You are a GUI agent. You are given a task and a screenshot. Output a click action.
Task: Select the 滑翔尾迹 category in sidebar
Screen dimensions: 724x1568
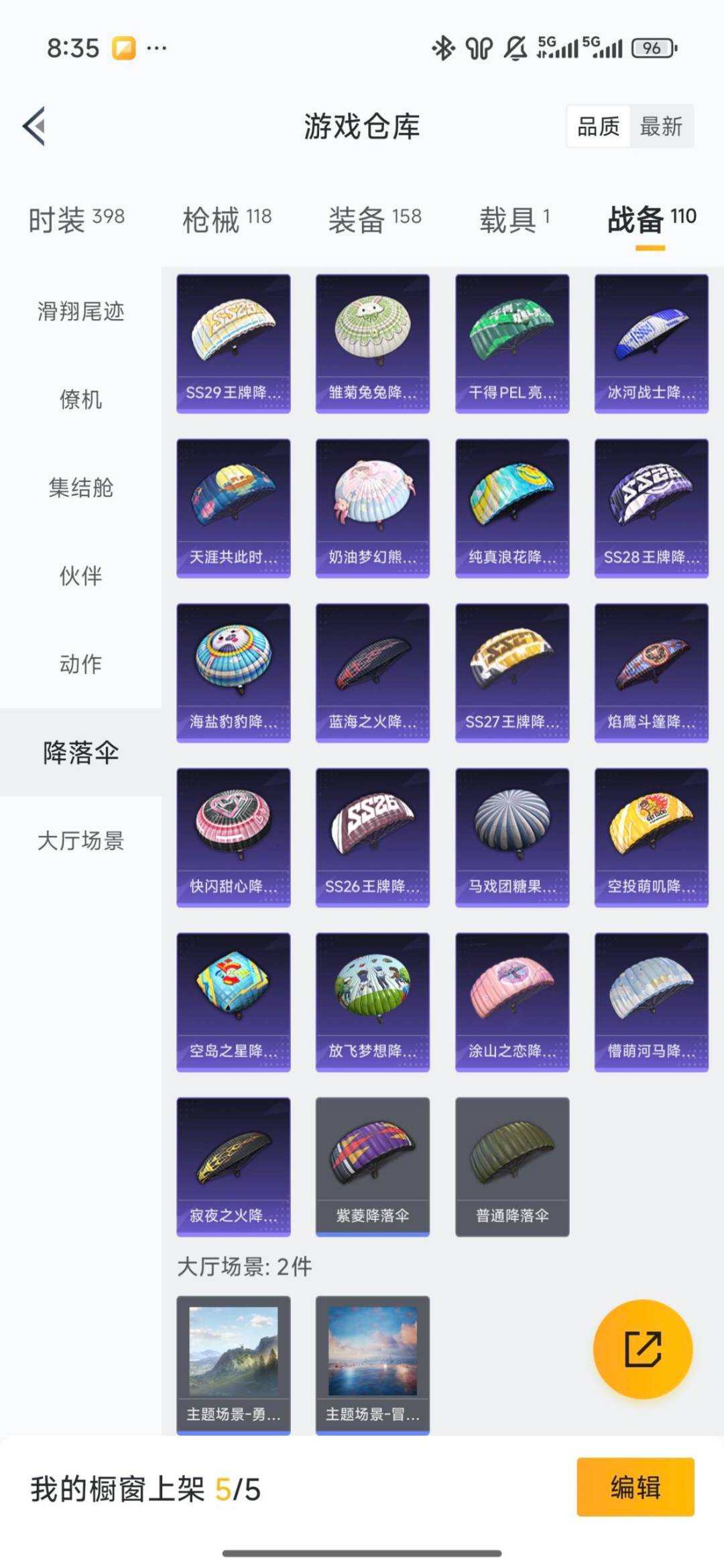[x=80, y=312]
